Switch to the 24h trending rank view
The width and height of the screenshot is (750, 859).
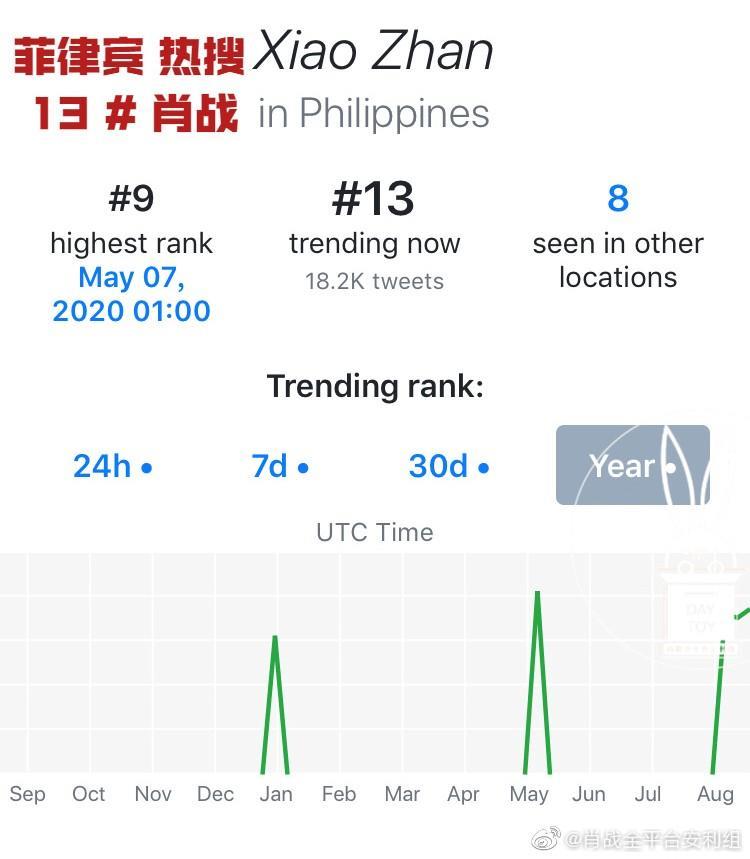tap(112, 466)
